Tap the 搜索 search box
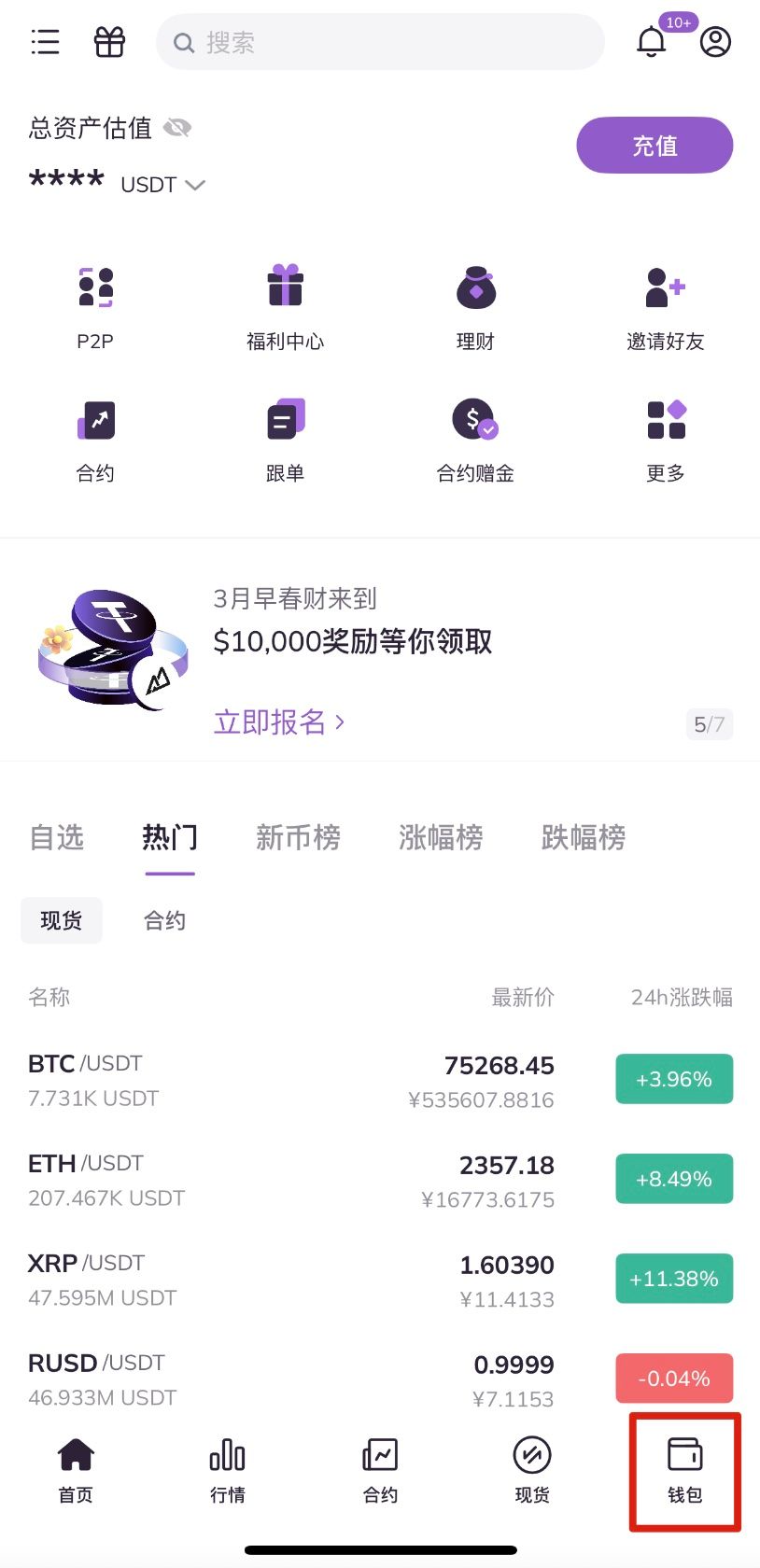 click(380, 42)
